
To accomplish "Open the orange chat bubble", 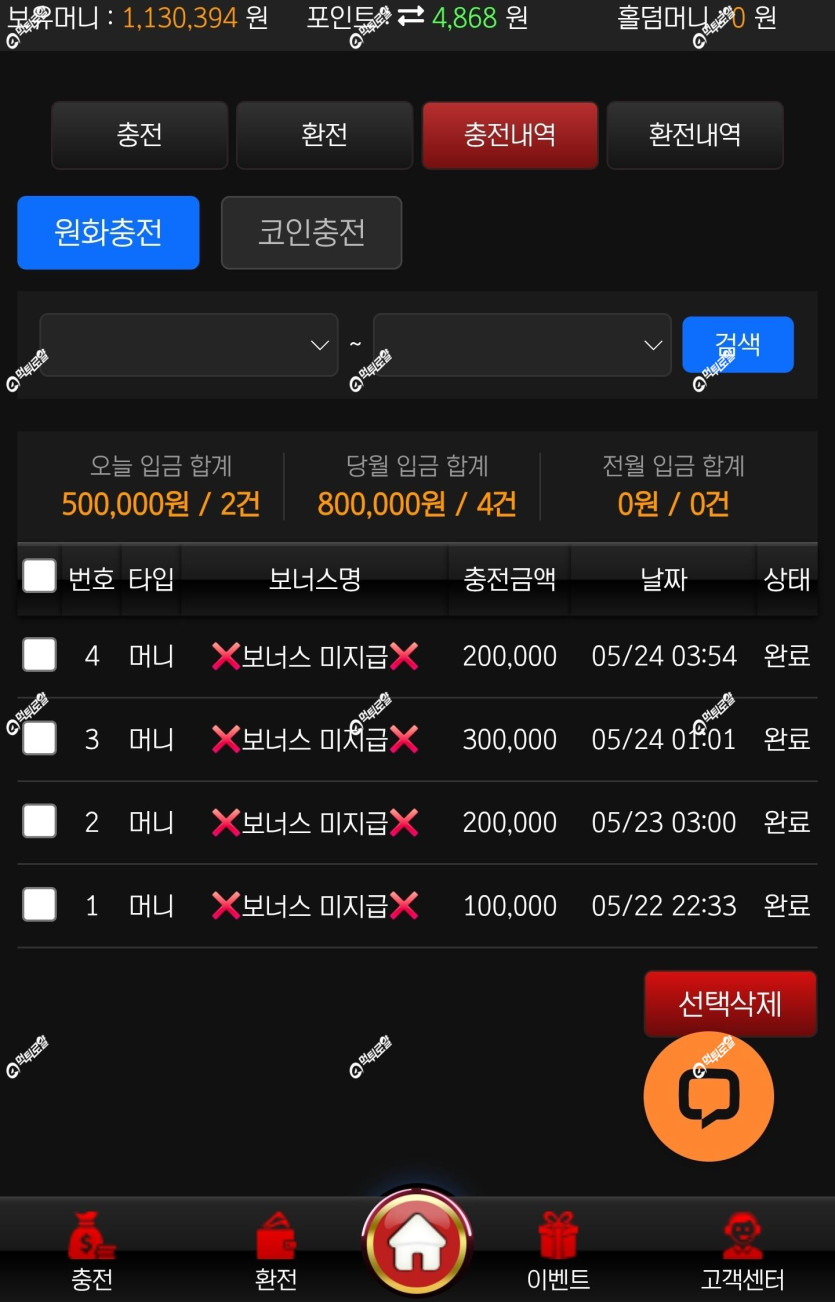I will tap(709, 1097).
